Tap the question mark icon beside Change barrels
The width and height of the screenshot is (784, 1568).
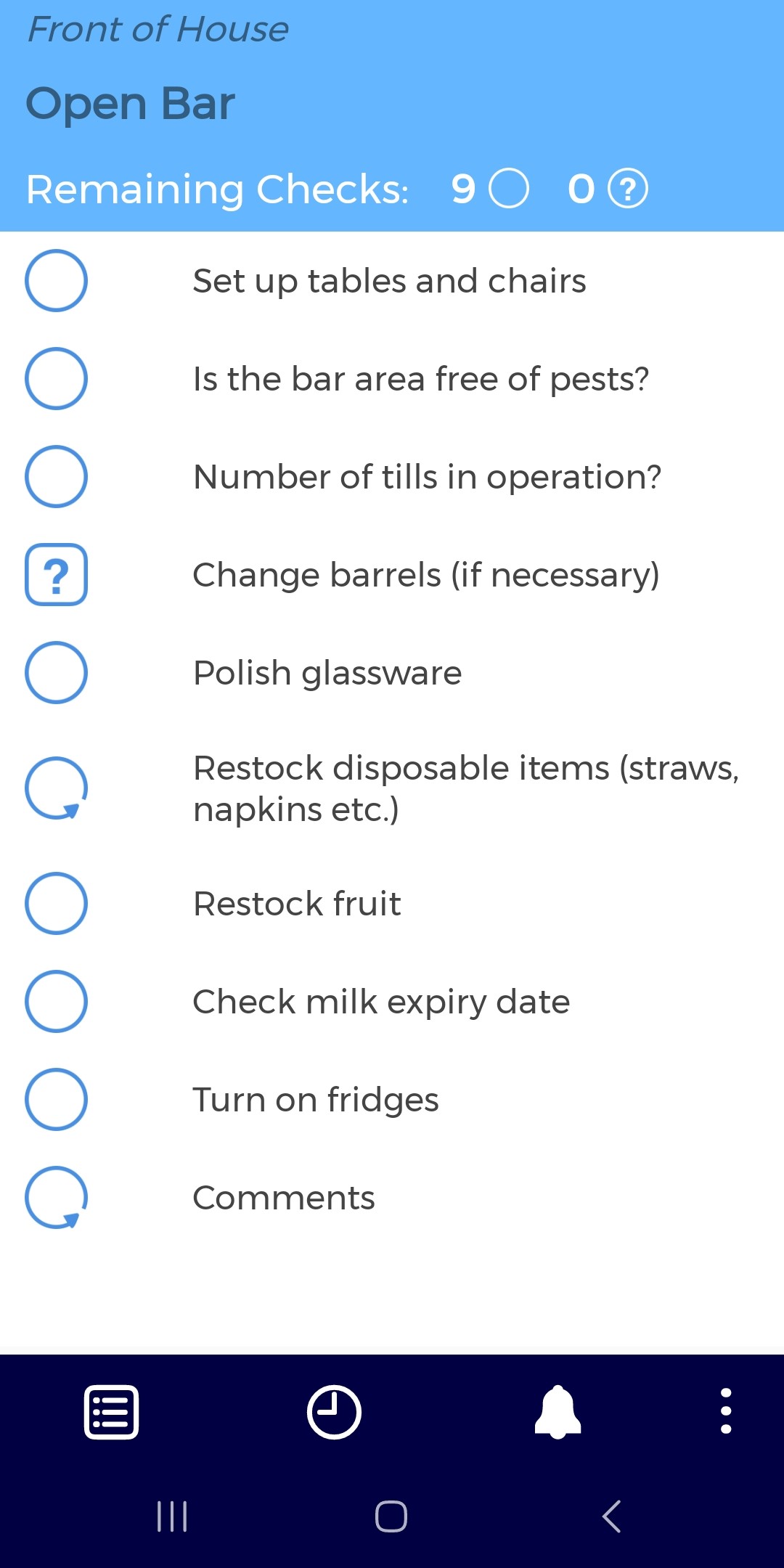(x=56, y=575)
